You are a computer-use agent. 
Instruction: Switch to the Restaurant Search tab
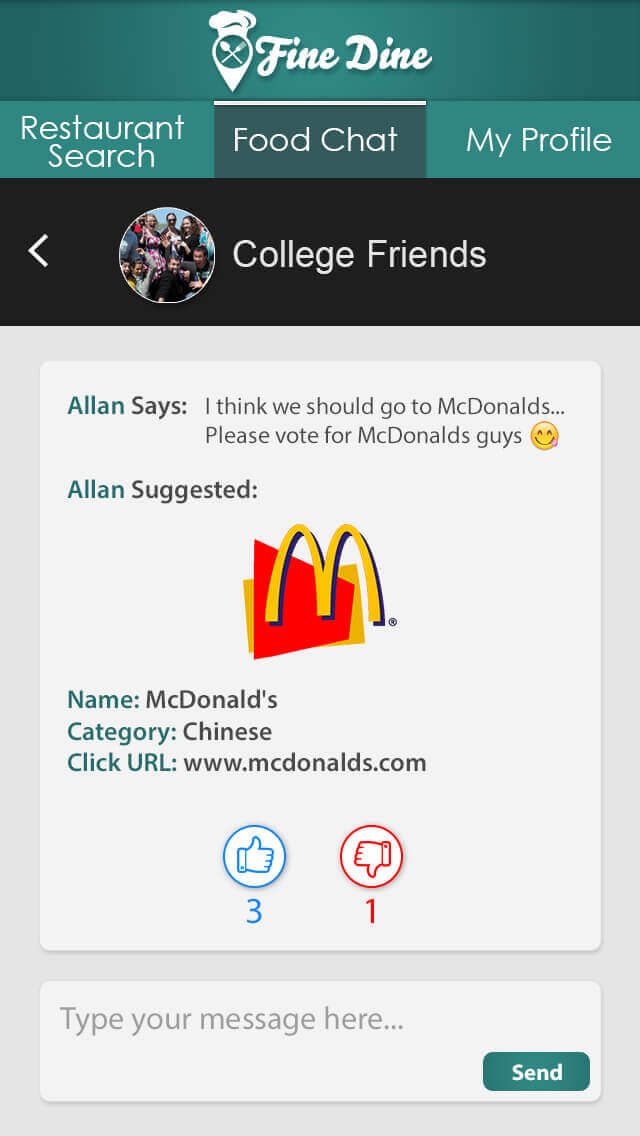(103, 141)
